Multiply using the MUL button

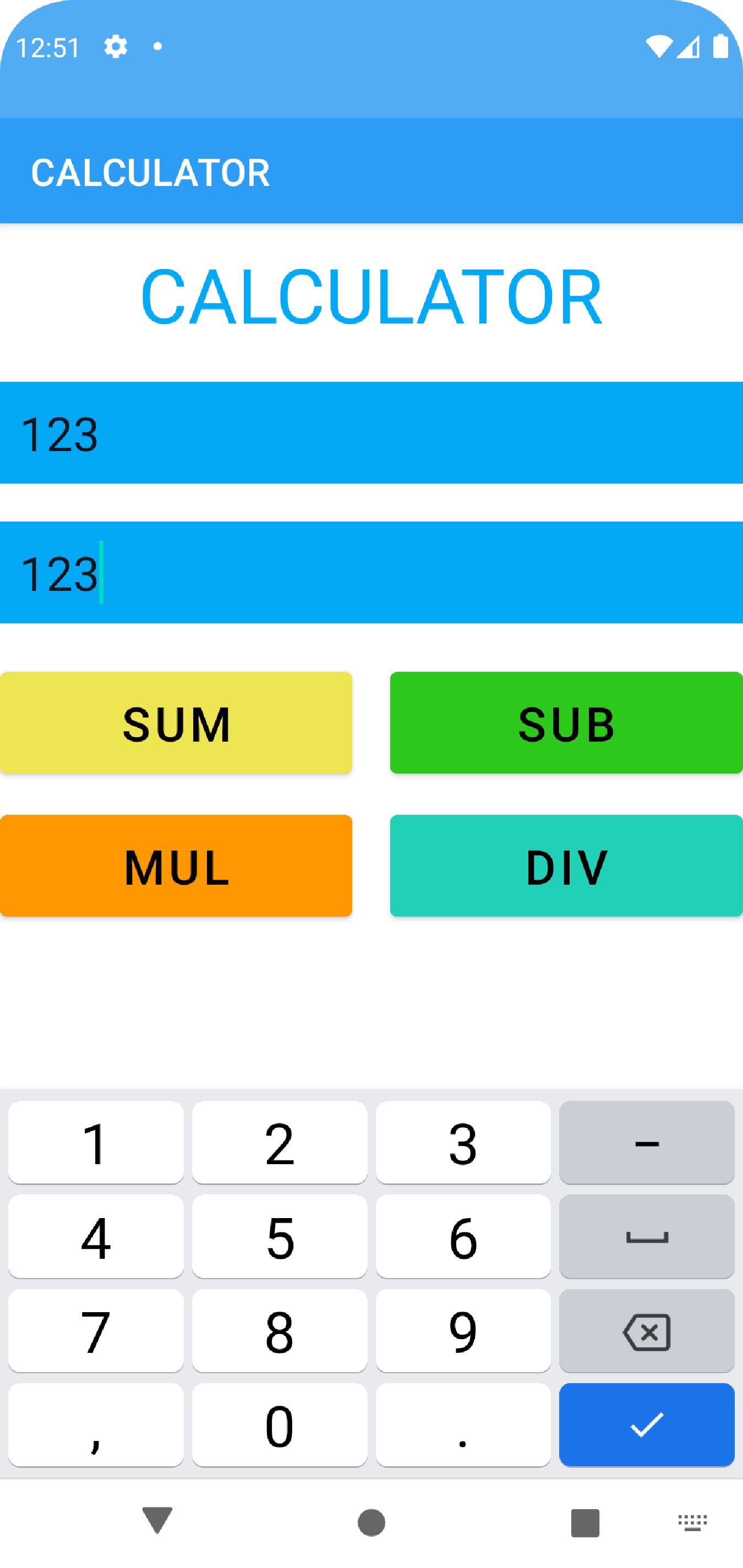[x=176, y=865]
